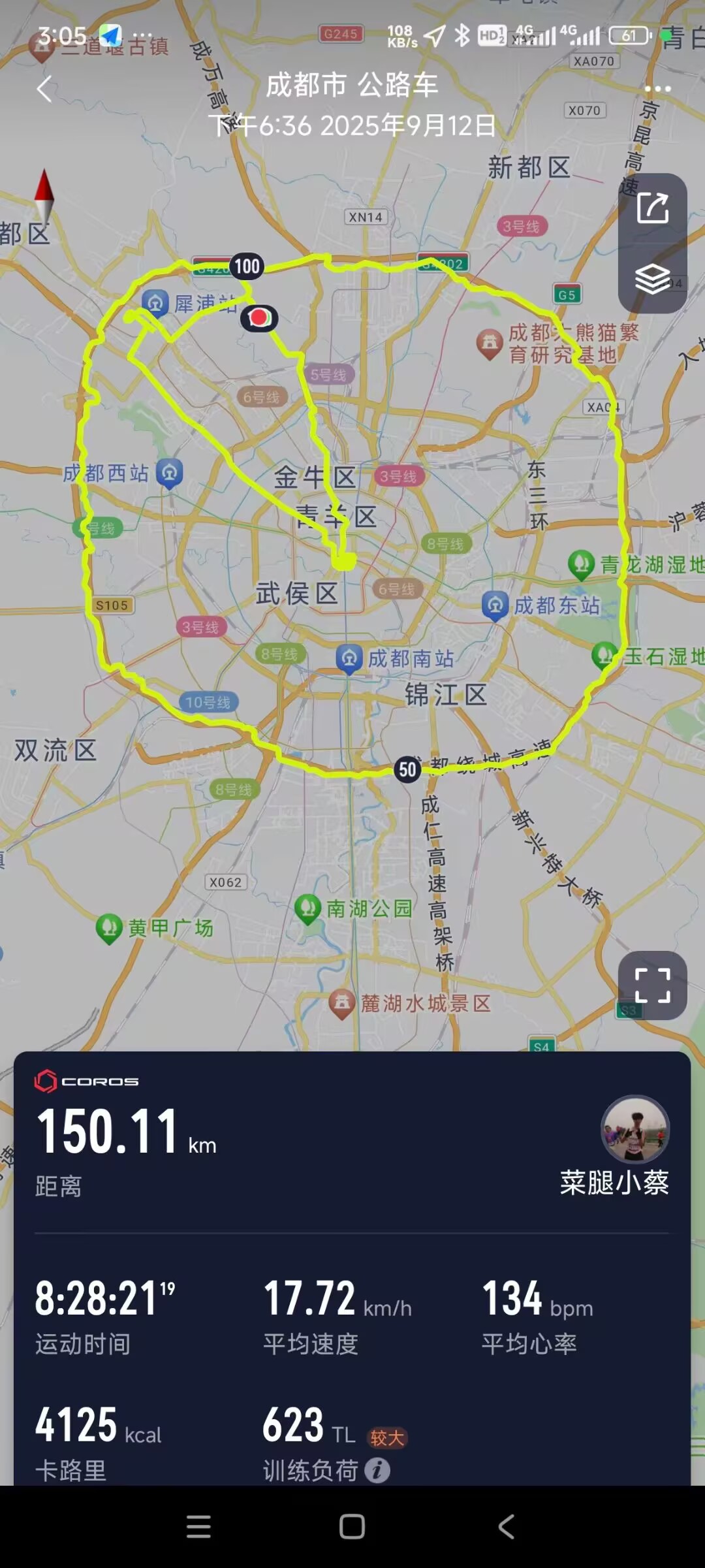
Task: Open the training load info icon
Action: (x=377, y=1470)
